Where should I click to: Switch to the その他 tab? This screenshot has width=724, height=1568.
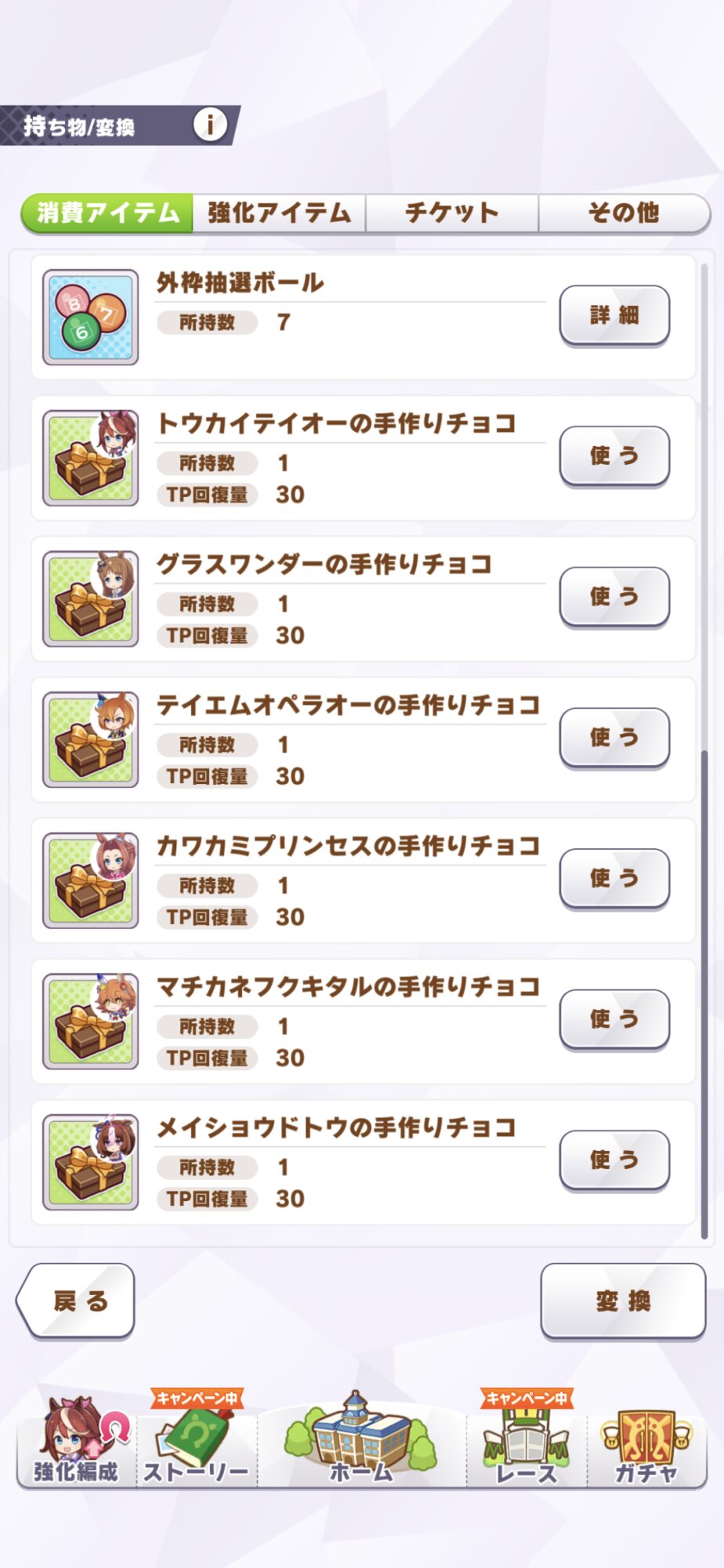[x=624, y=212]
